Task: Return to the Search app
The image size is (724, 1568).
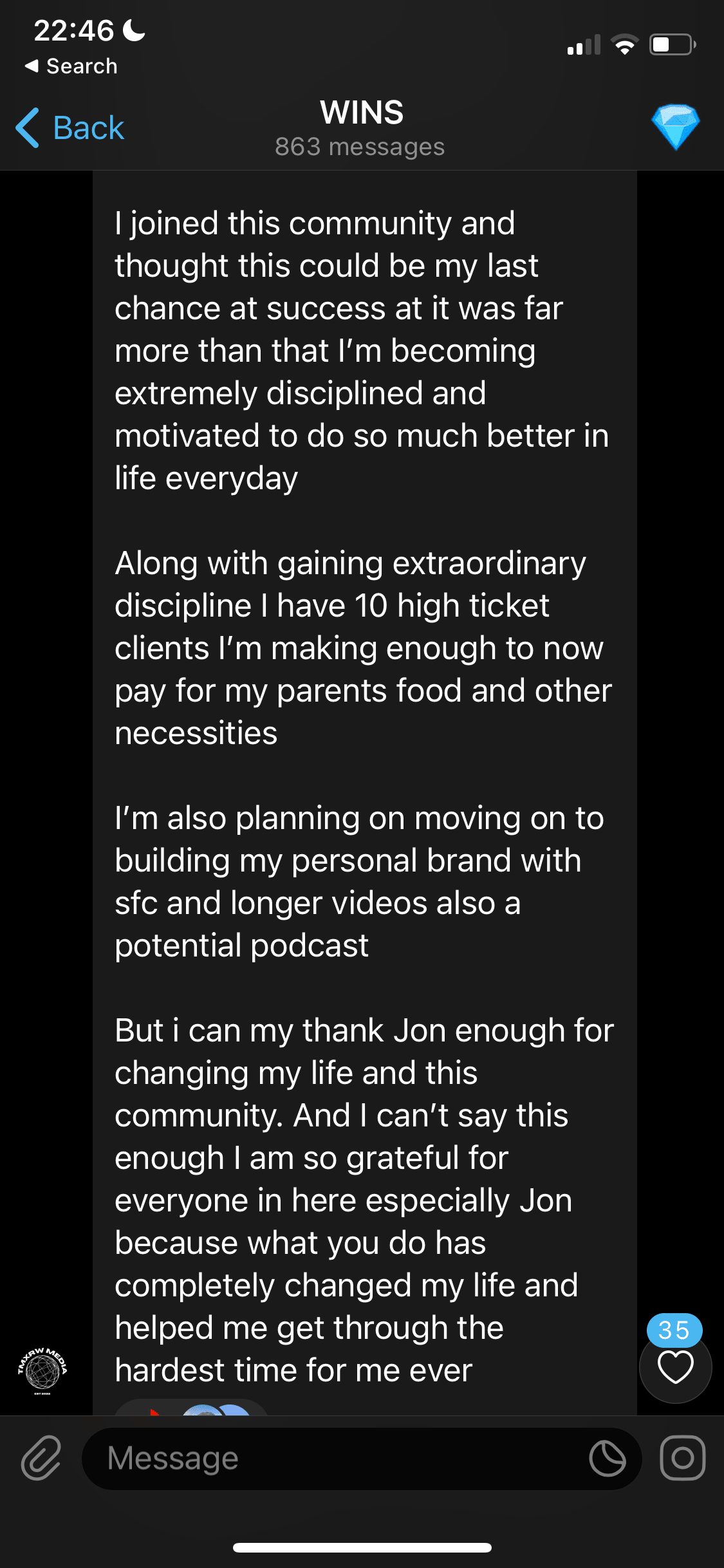Action: (71, 66)
